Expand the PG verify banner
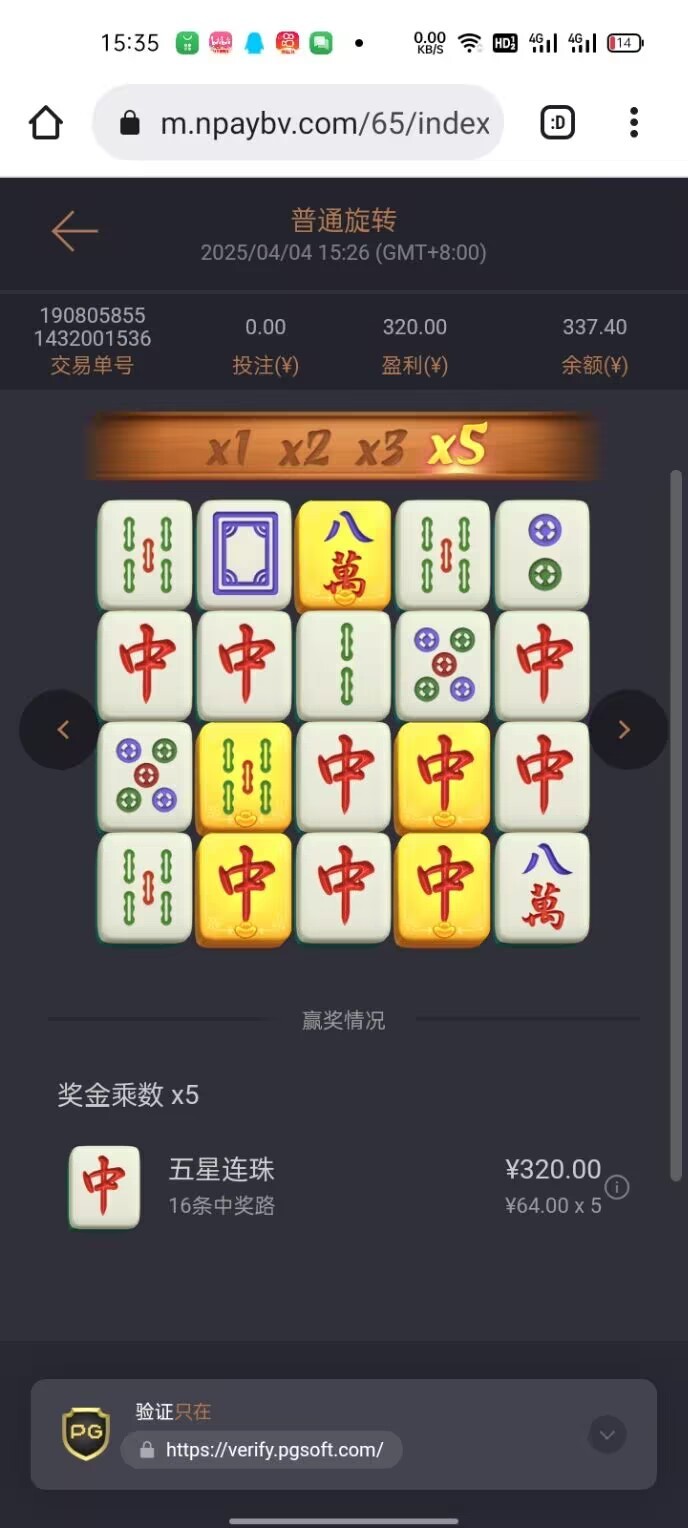688x1528 pixels. 606,1435
